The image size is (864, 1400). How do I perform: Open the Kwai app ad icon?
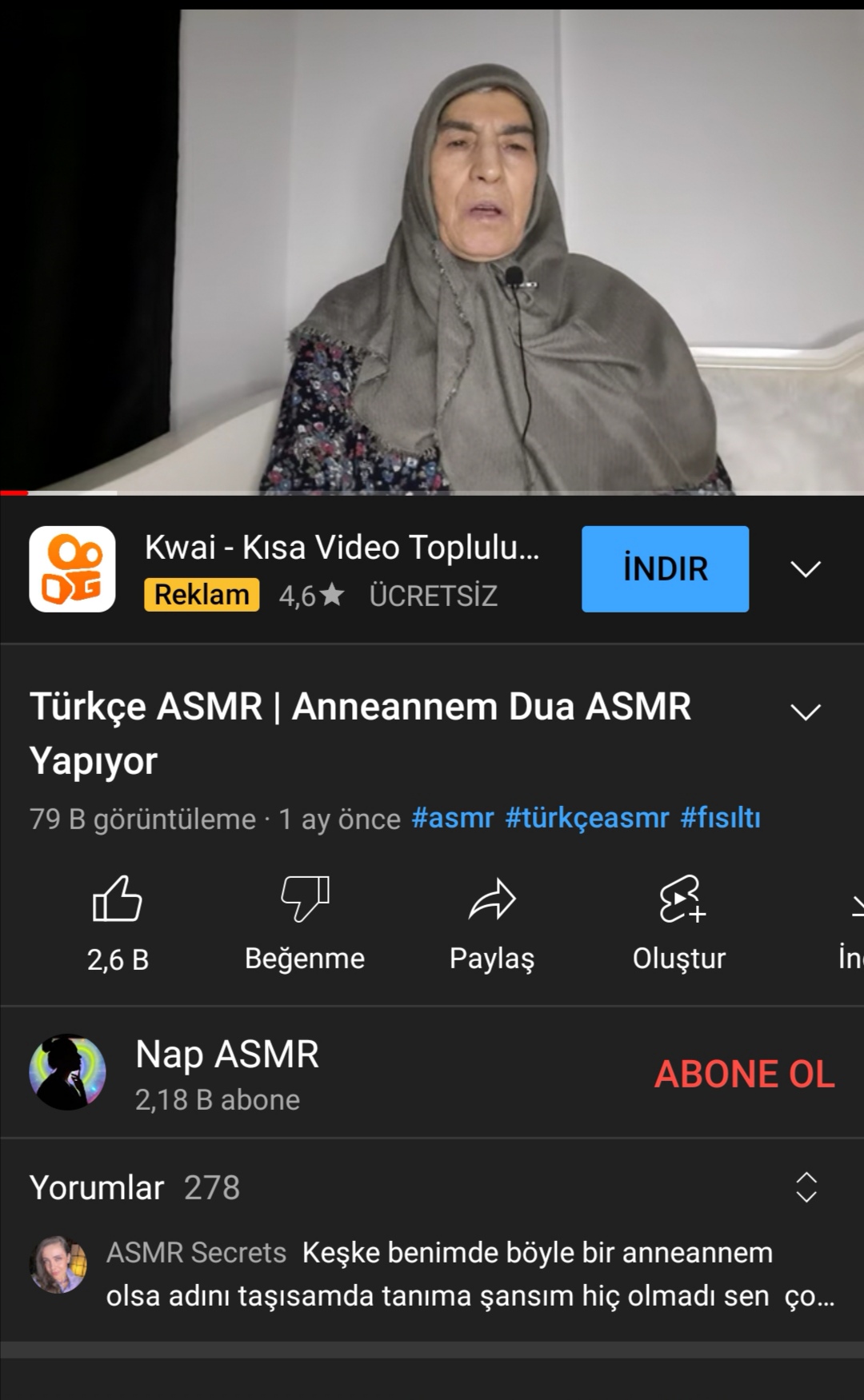click(x=72, y=568)
